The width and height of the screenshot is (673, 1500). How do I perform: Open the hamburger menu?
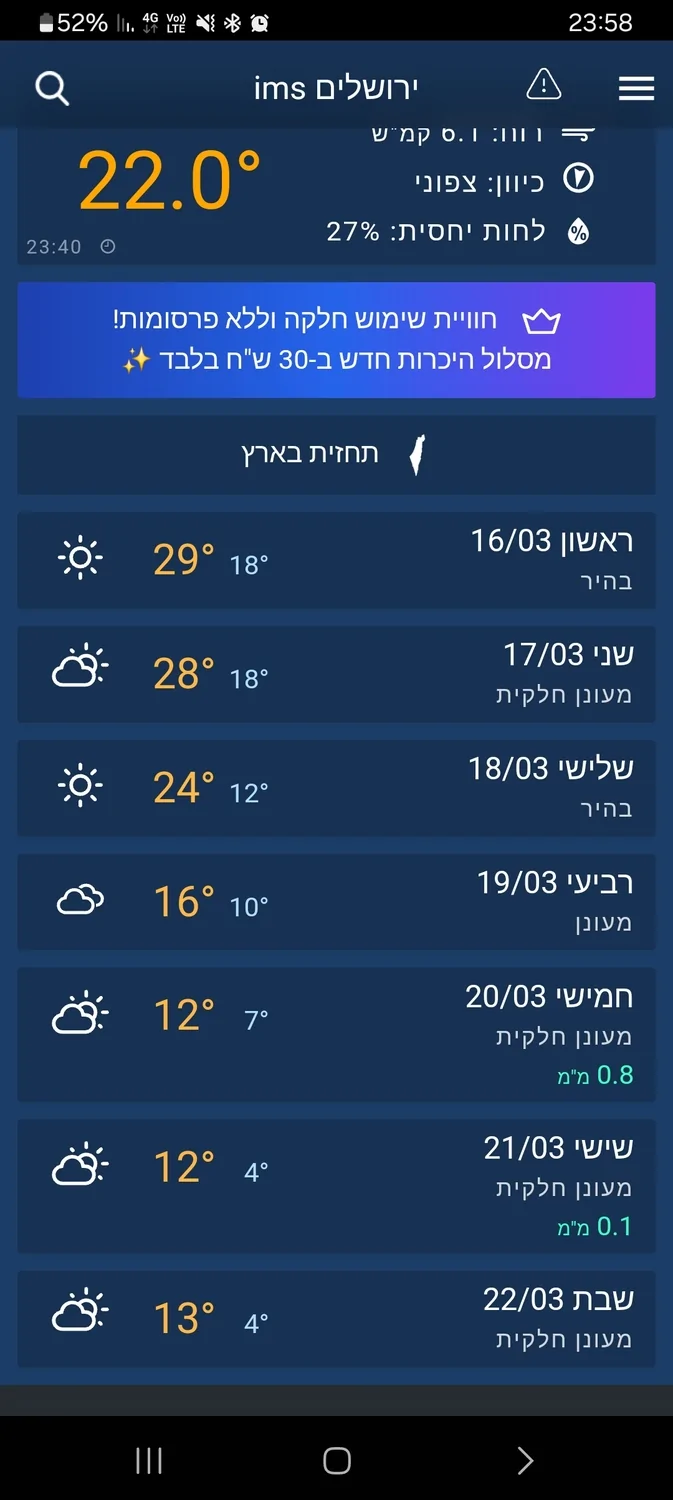tap(636, 88)
